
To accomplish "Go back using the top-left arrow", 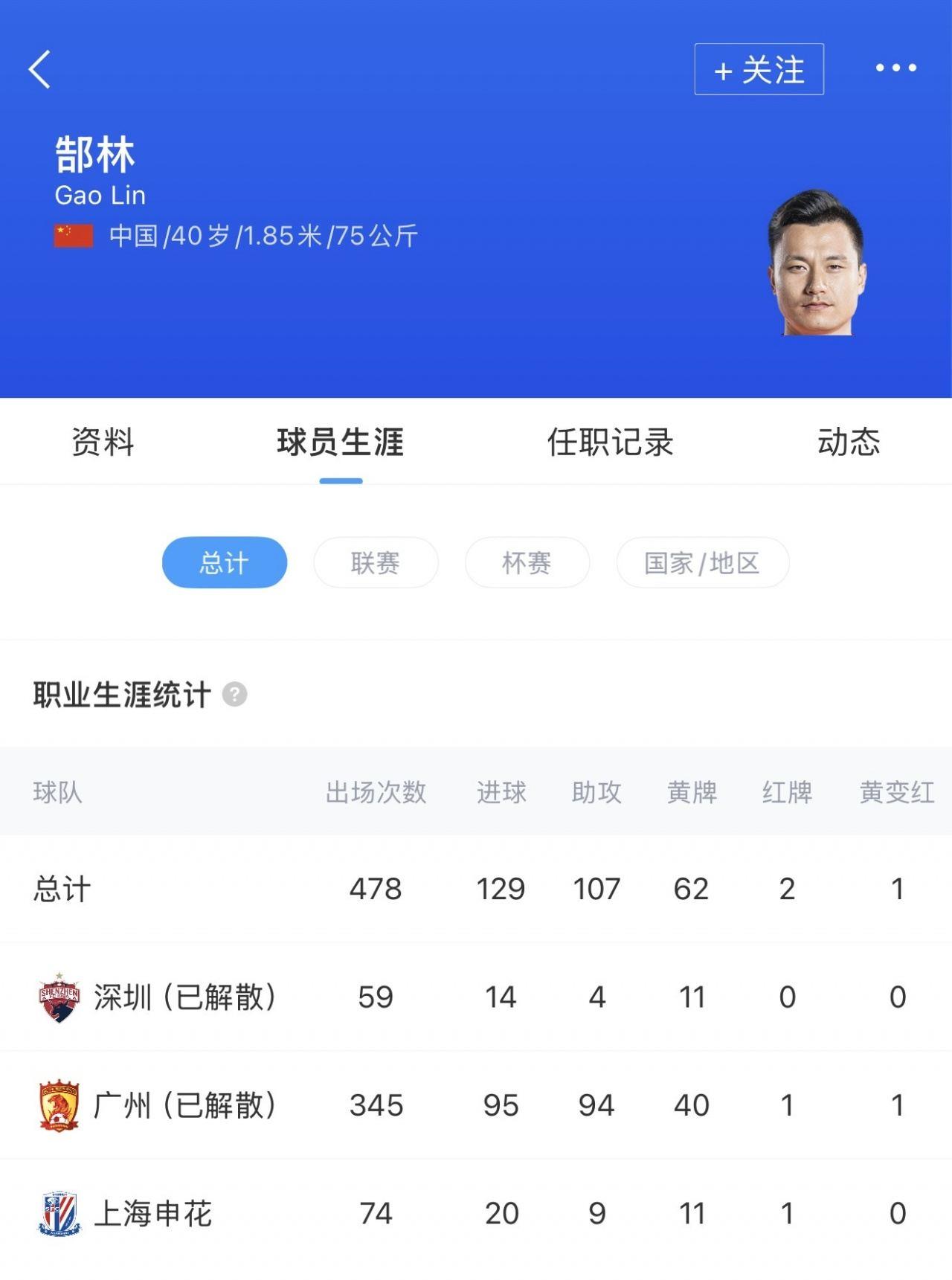I will pyautogui.click(x=40, y=70).
